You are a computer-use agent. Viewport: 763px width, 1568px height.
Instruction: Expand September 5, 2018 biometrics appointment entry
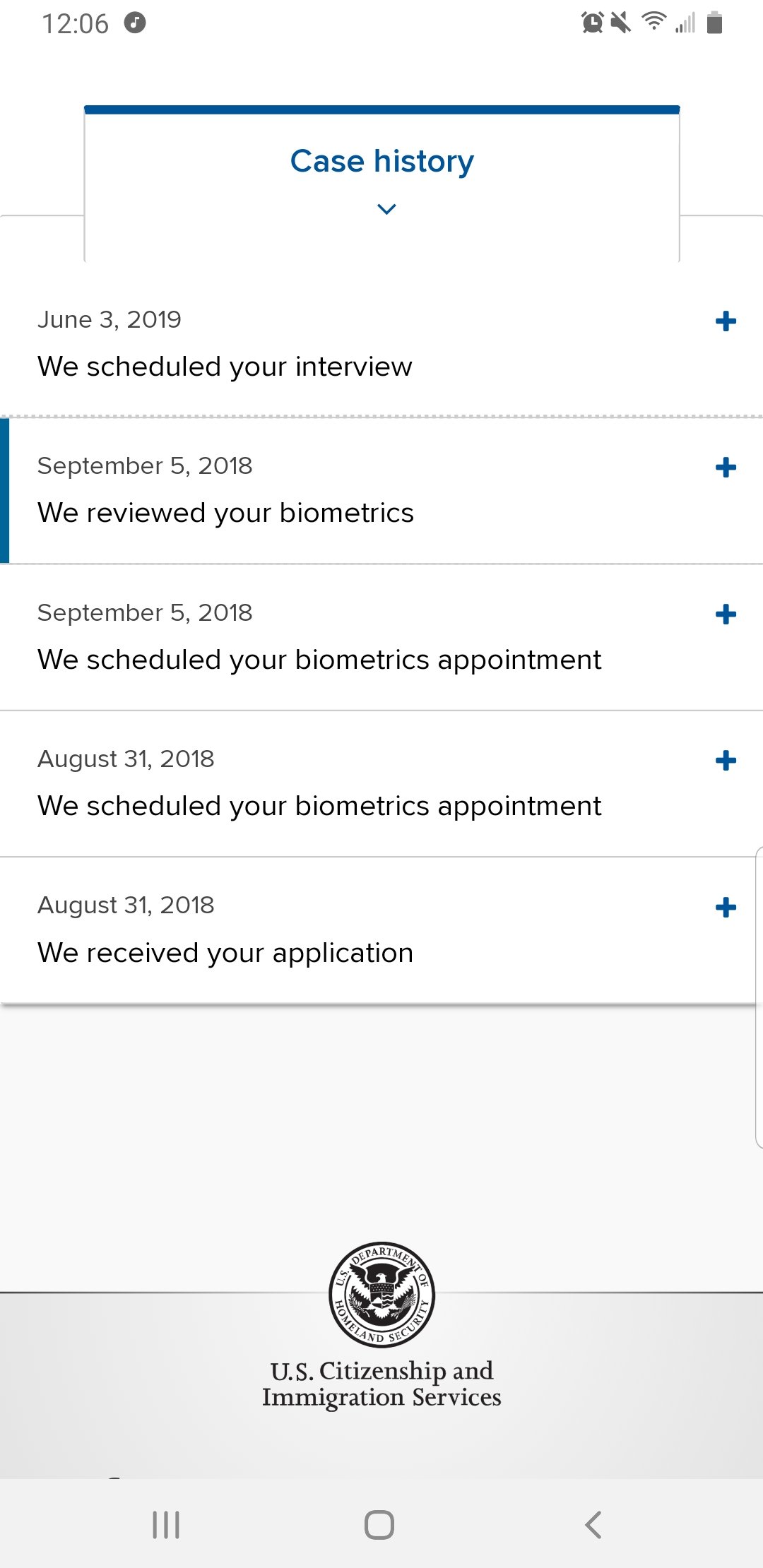click(x=726, y=614)
